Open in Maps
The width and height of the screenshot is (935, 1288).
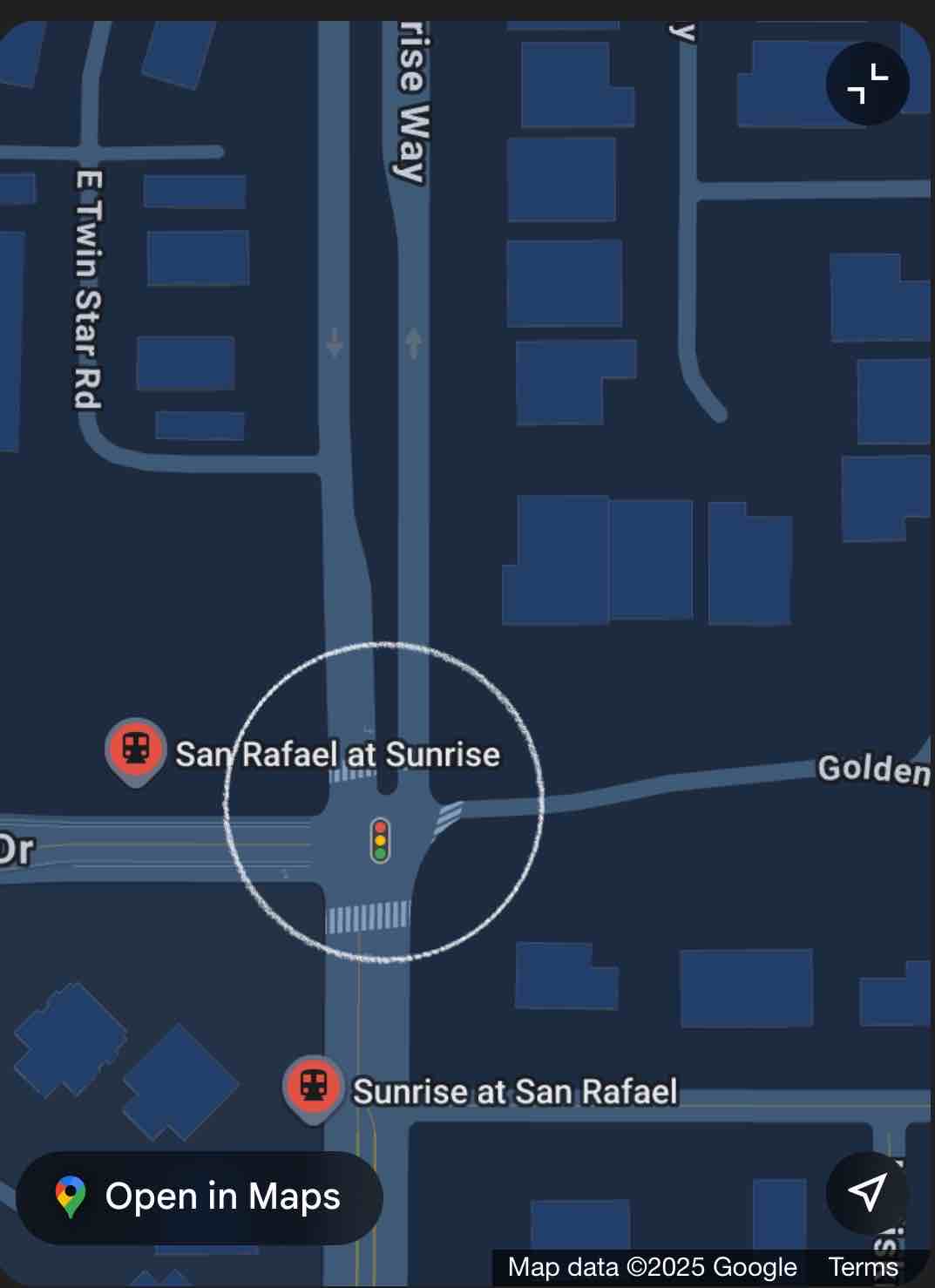pos(200,1196)
